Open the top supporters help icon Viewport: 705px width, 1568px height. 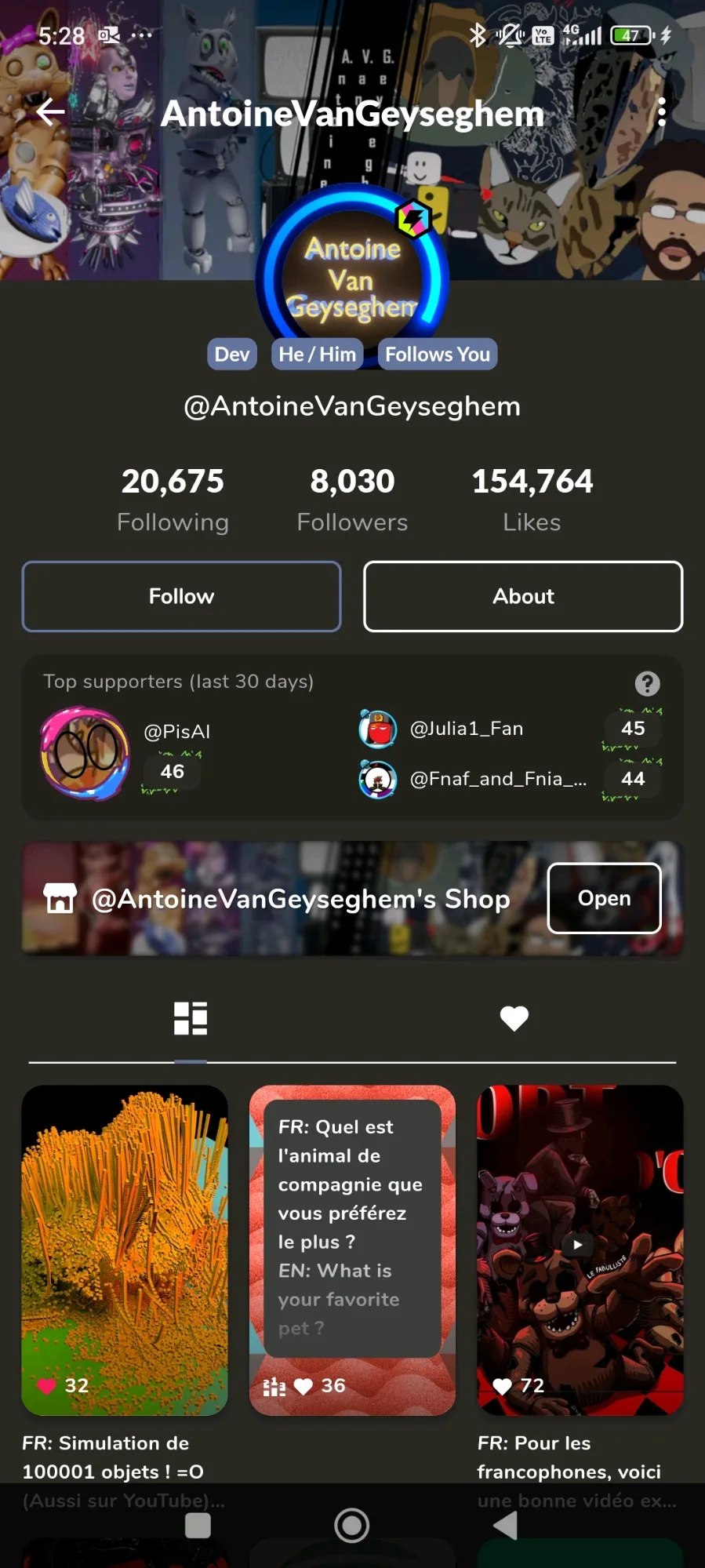[647, 683]
